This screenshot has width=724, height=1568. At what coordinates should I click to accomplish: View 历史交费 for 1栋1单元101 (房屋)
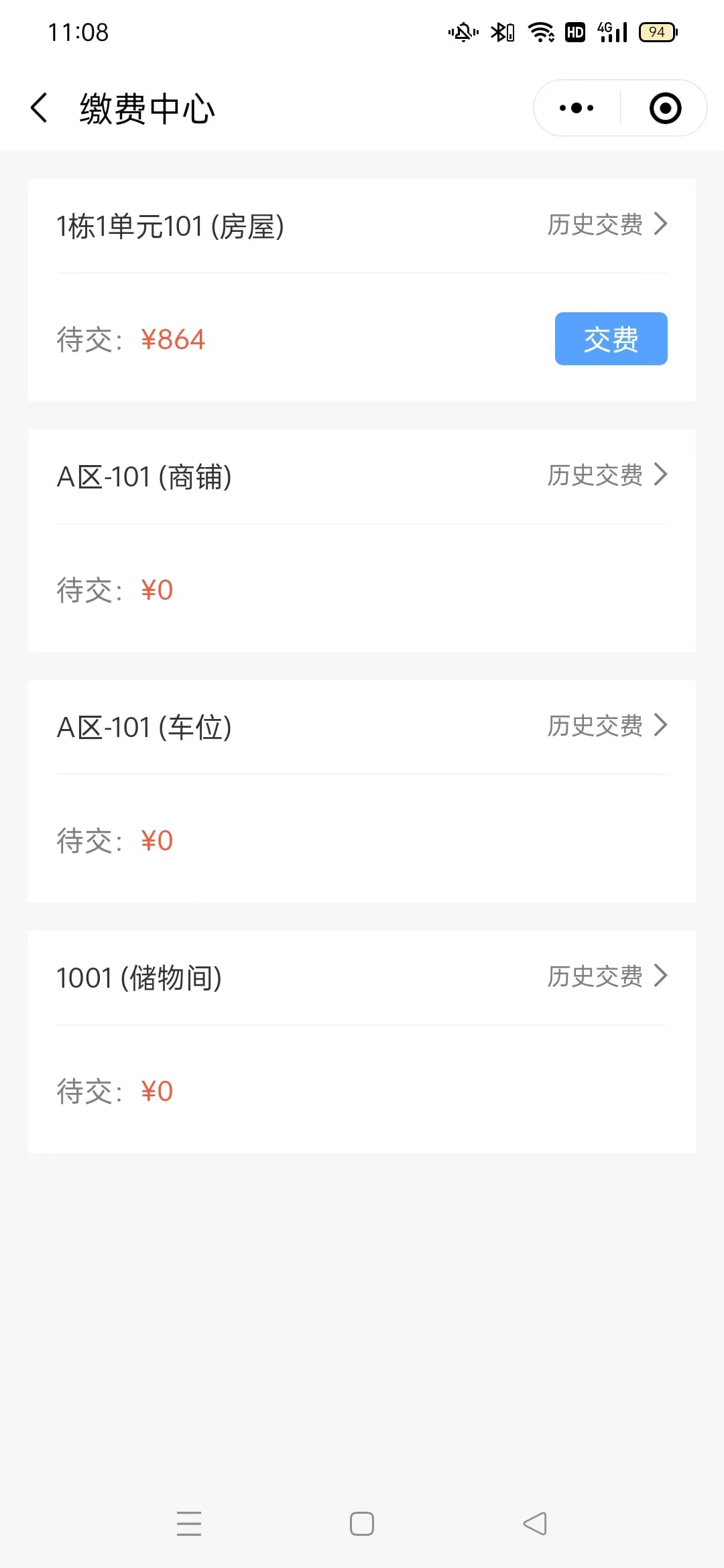(607, 224)
